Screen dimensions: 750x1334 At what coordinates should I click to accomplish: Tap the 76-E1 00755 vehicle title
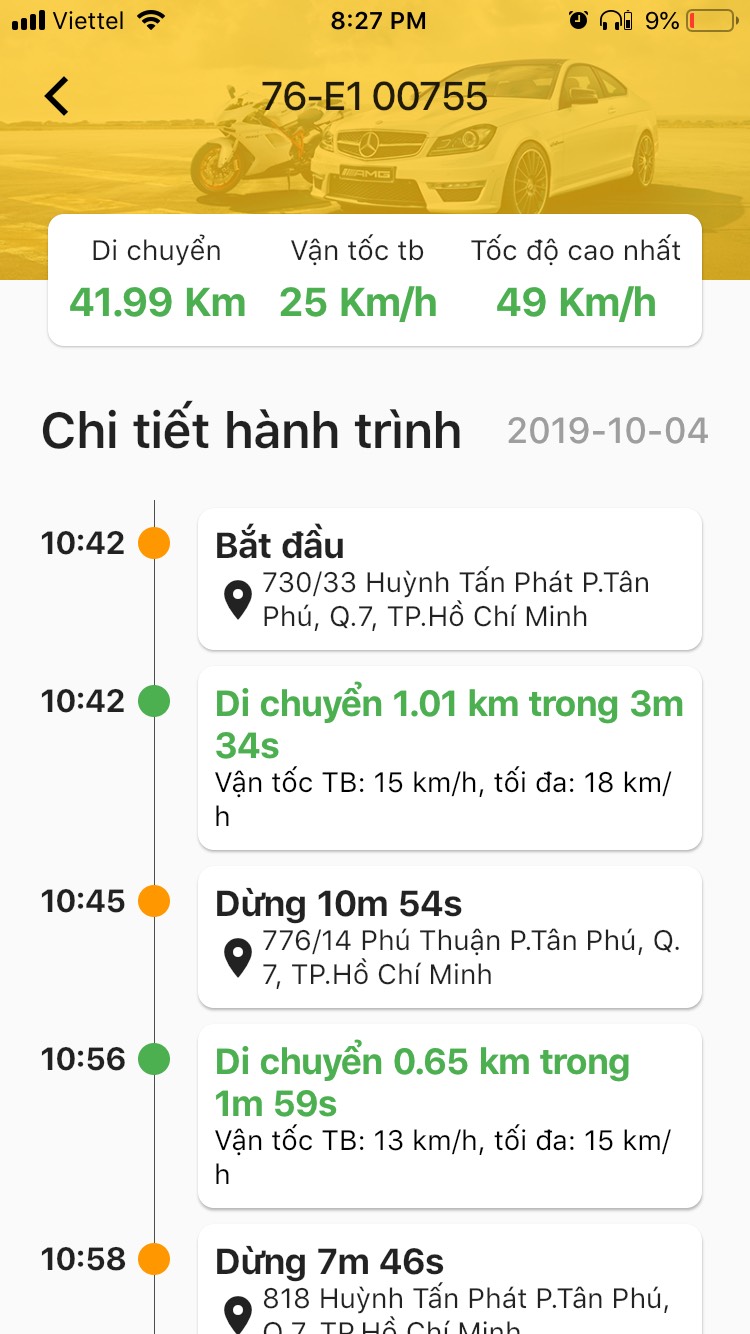pyautogui.click(x=375, y=95)
